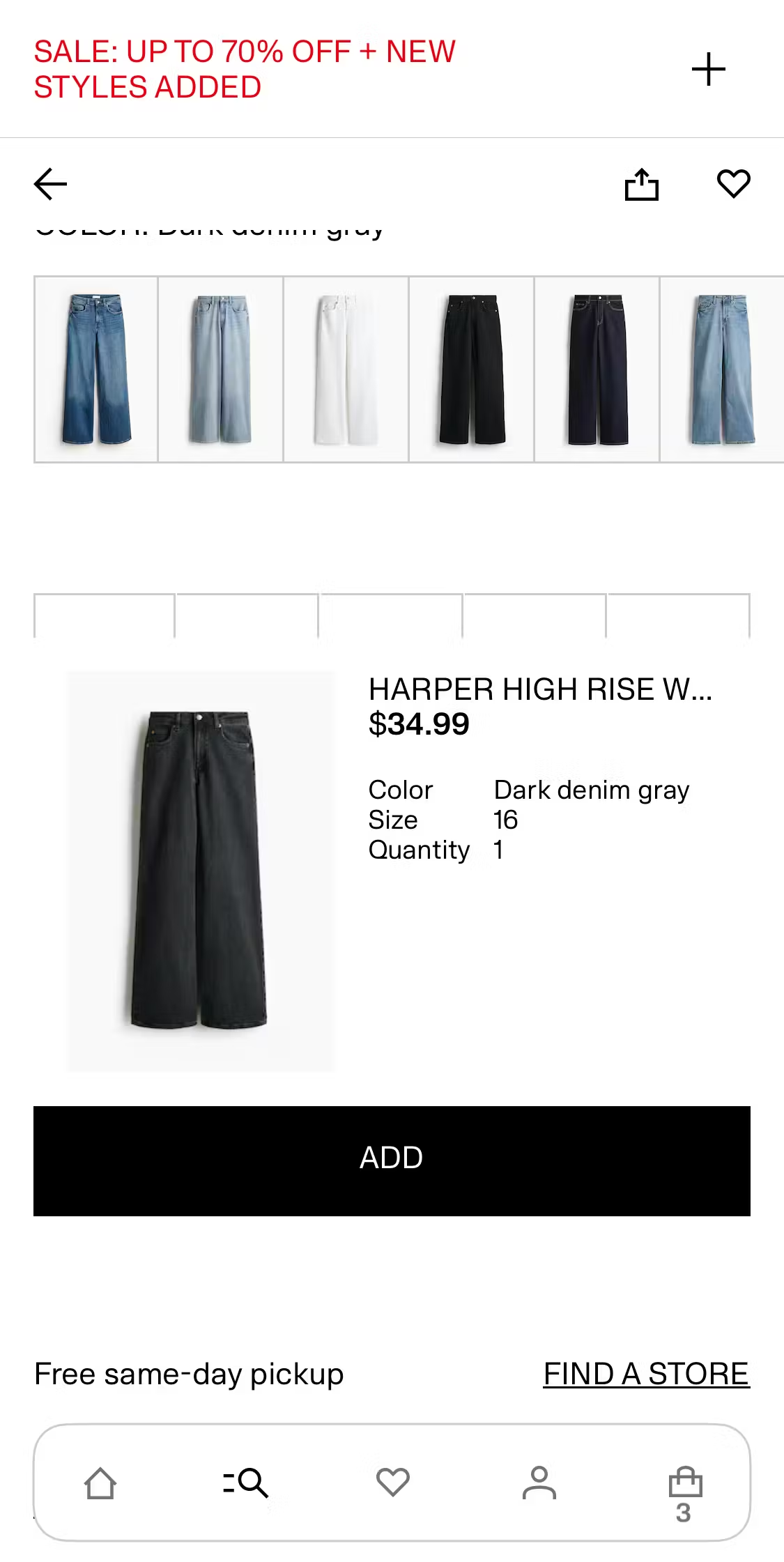Go back with the arrow icon
784x1562 pixels.
point(49,184)
